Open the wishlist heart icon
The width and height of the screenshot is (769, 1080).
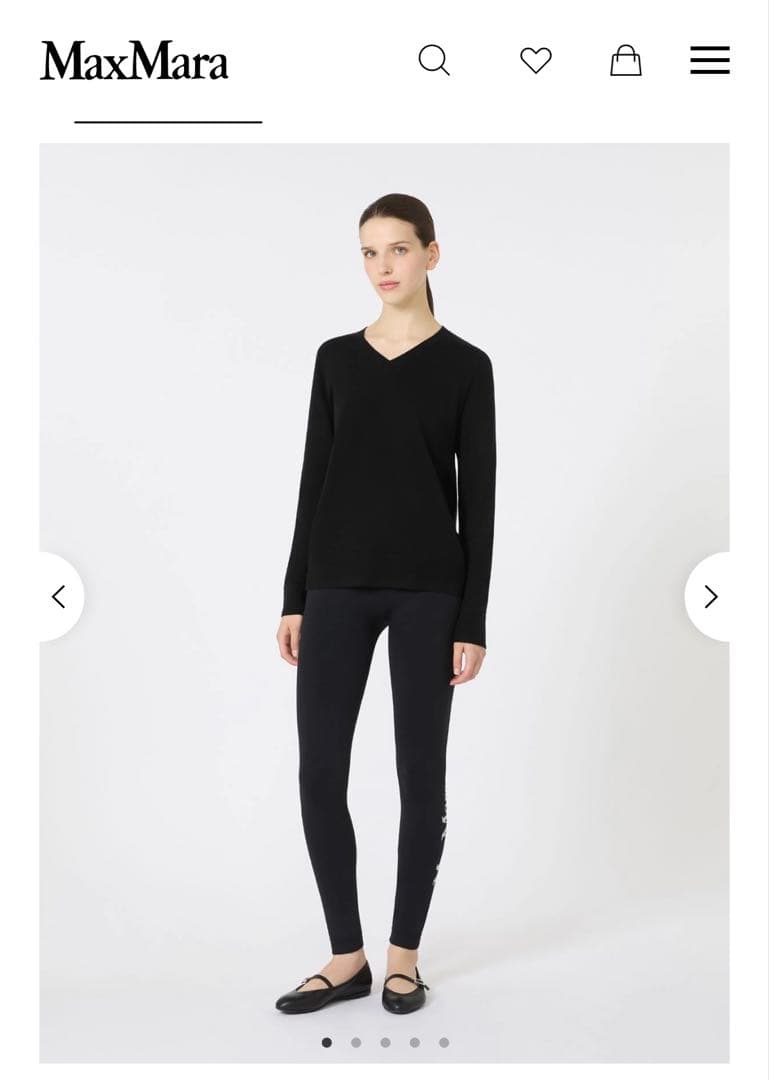(536, 61)
